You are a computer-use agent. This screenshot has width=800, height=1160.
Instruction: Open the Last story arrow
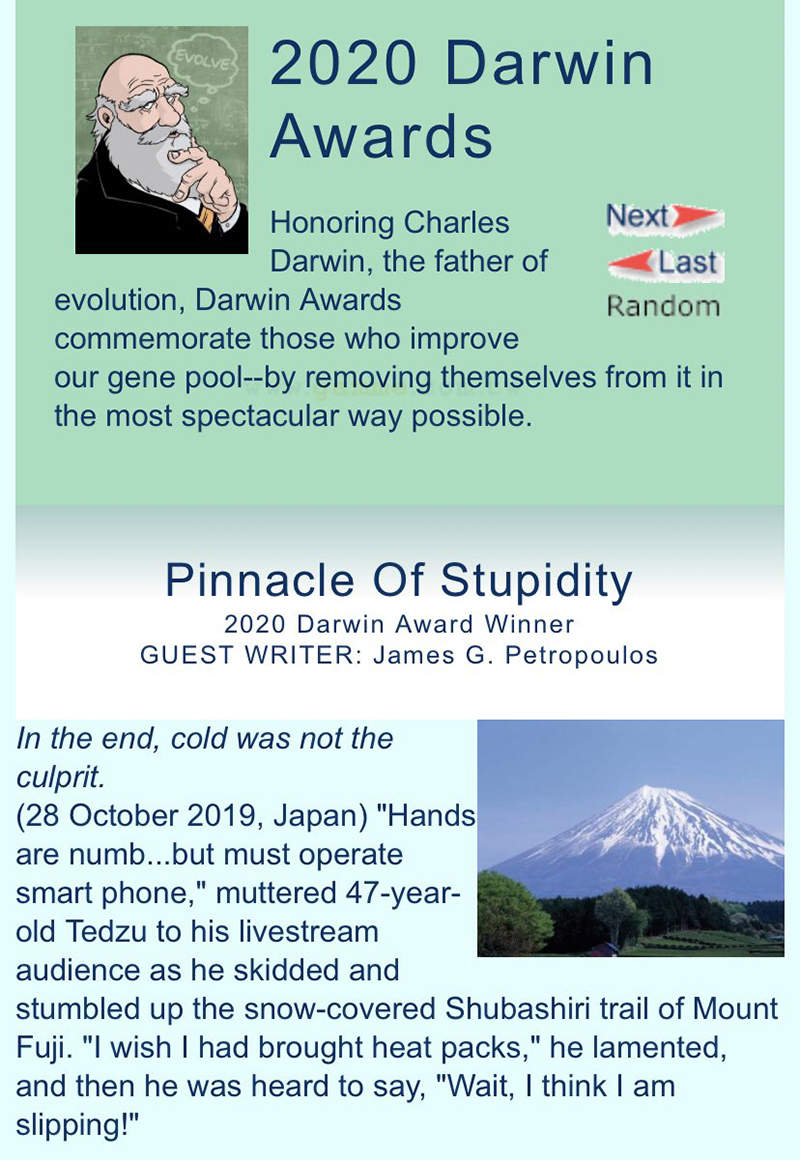(664, 263)
